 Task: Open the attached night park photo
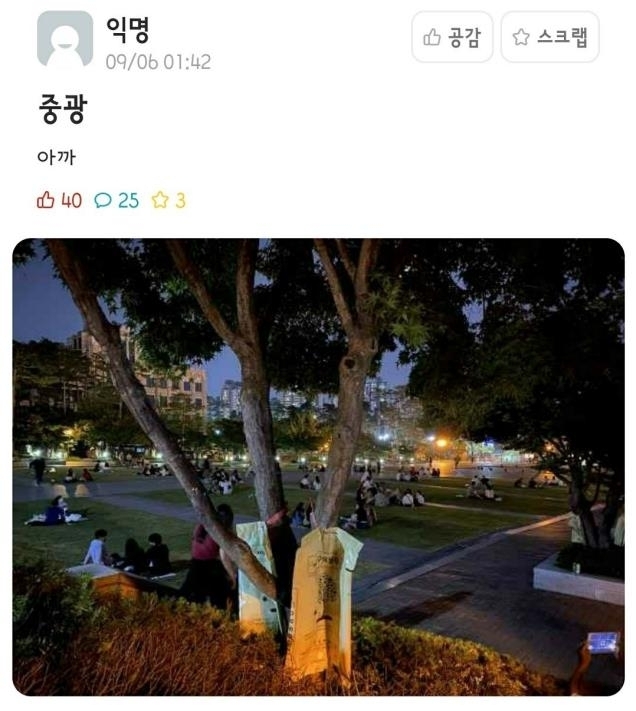point(318,466)
